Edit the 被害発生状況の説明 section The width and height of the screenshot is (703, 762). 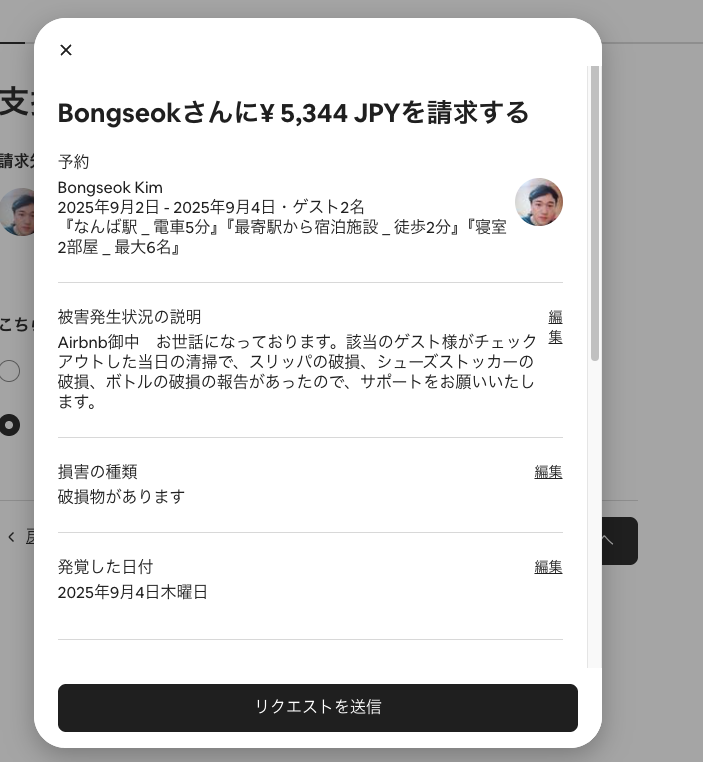coord(555,327)
